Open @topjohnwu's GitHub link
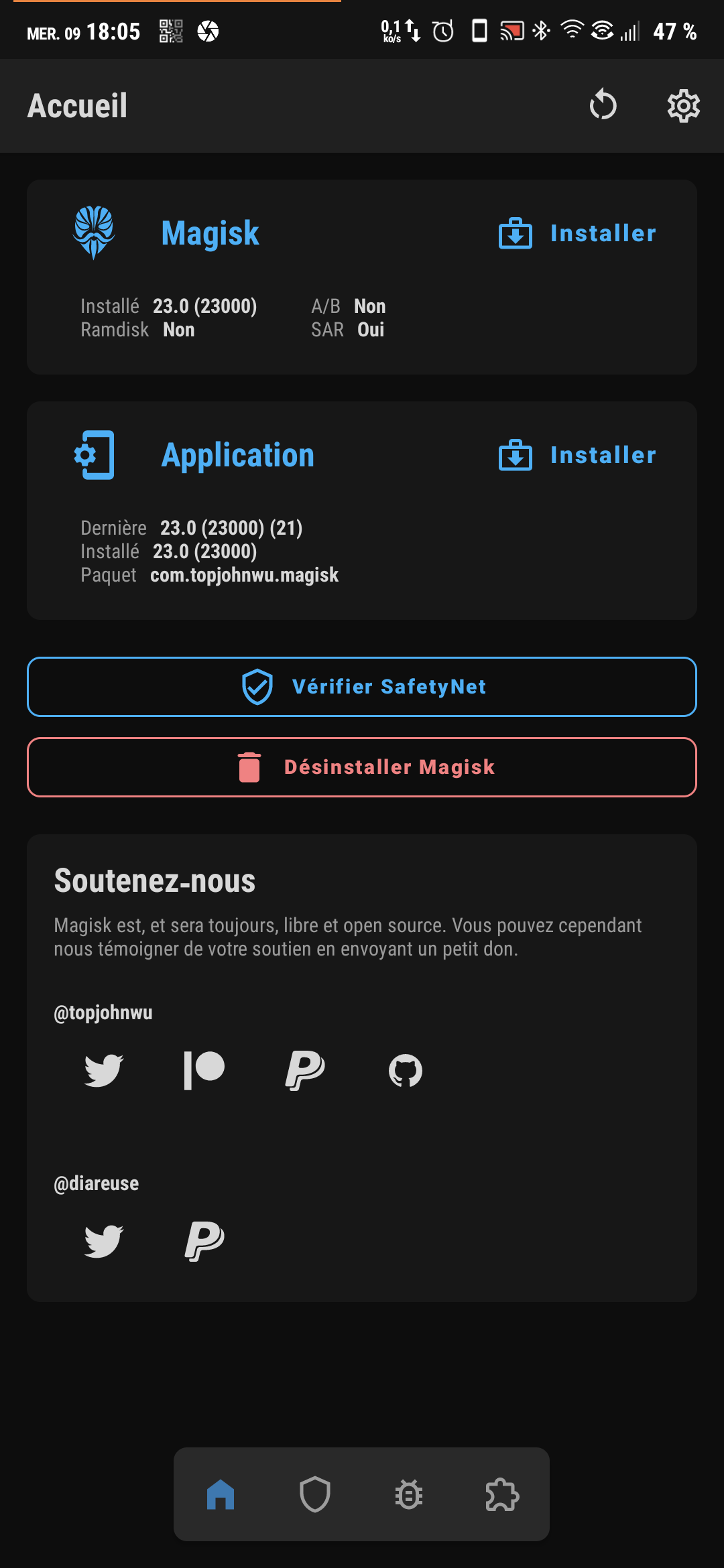 pos(406,1070)
